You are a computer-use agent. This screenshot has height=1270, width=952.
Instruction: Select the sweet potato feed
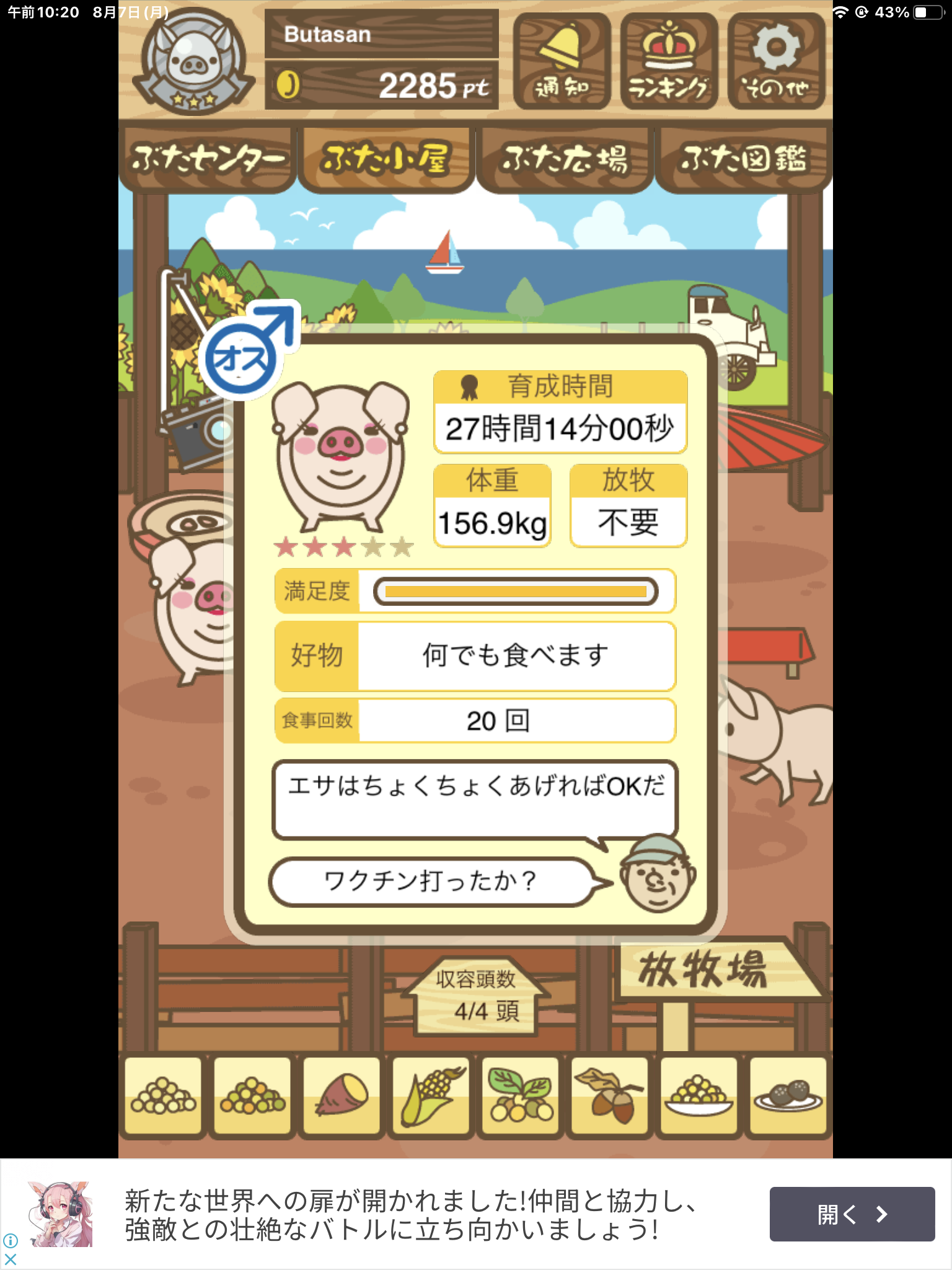[x=342, y=1098]
